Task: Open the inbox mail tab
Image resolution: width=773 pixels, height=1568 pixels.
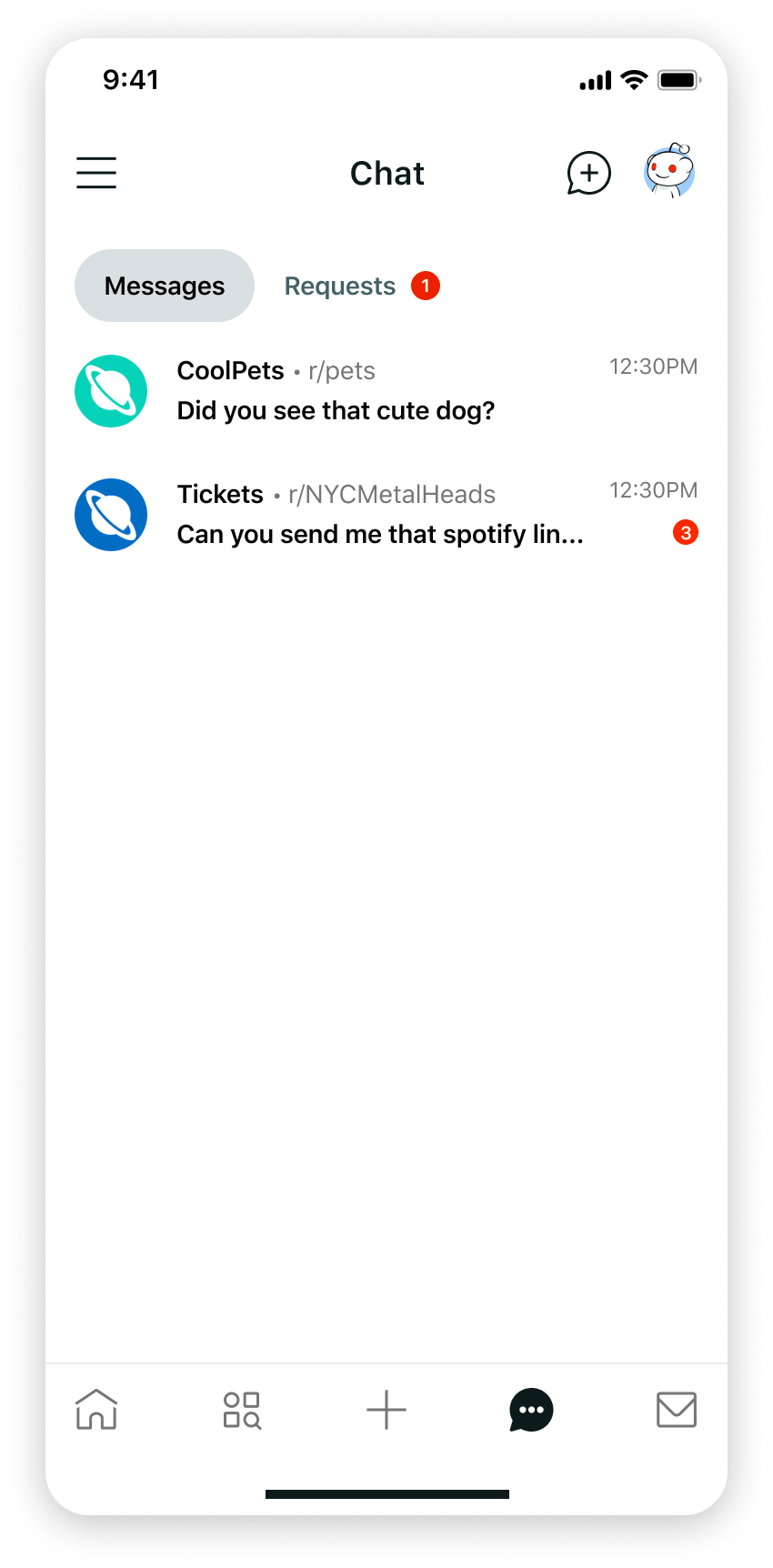Action: point(676,1410)
